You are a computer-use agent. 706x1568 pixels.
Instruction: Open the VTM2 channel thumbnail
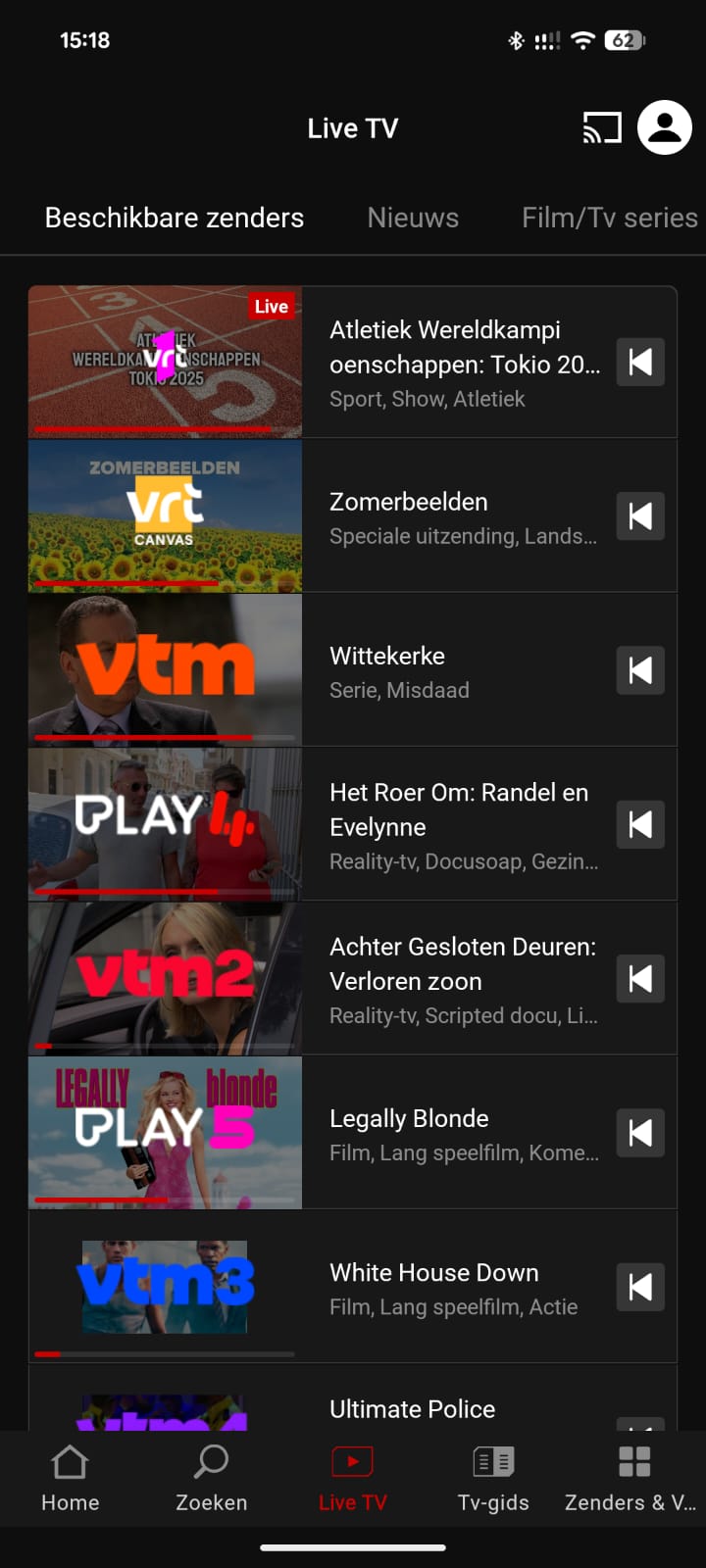coord(165,978)
